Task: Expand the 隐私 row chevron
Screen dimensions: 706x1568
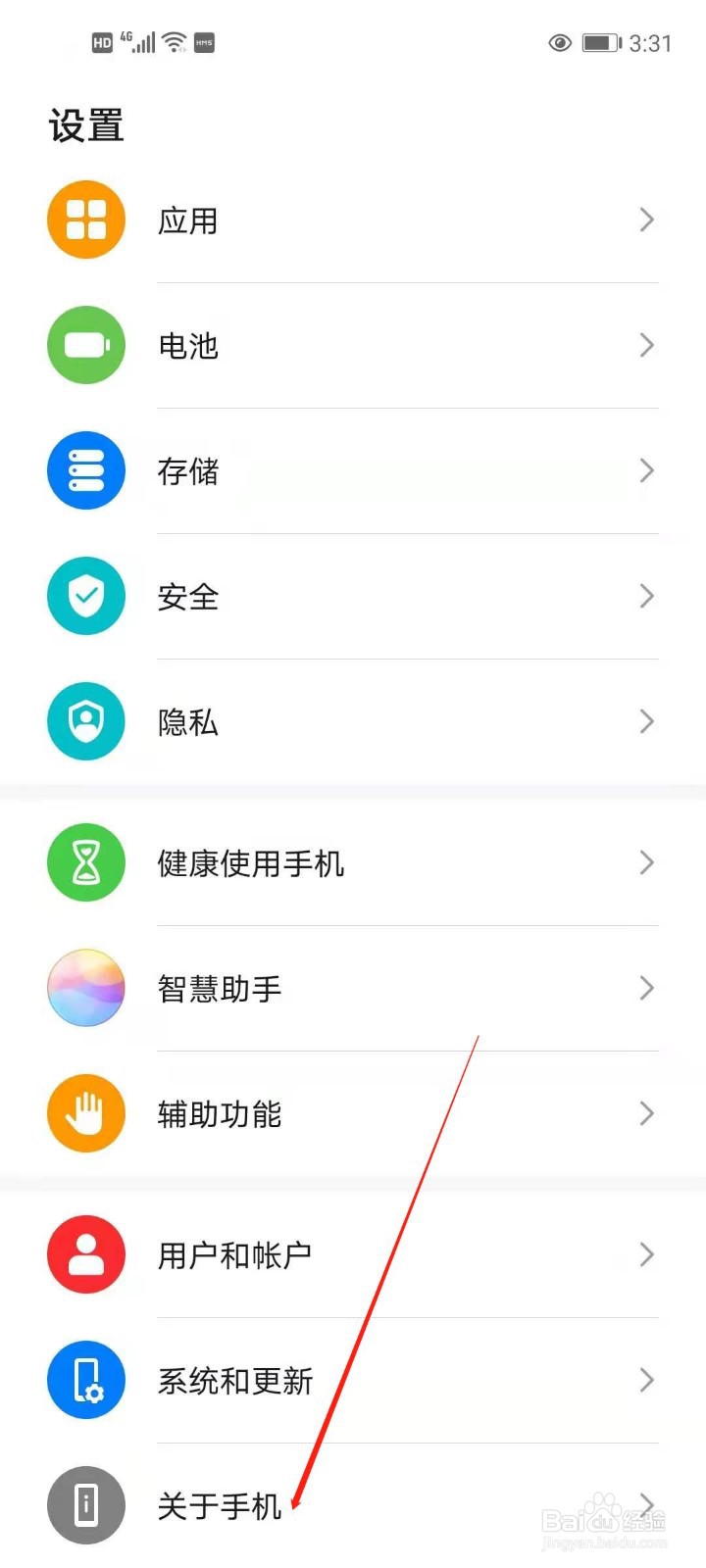Action: pos(646,721)
